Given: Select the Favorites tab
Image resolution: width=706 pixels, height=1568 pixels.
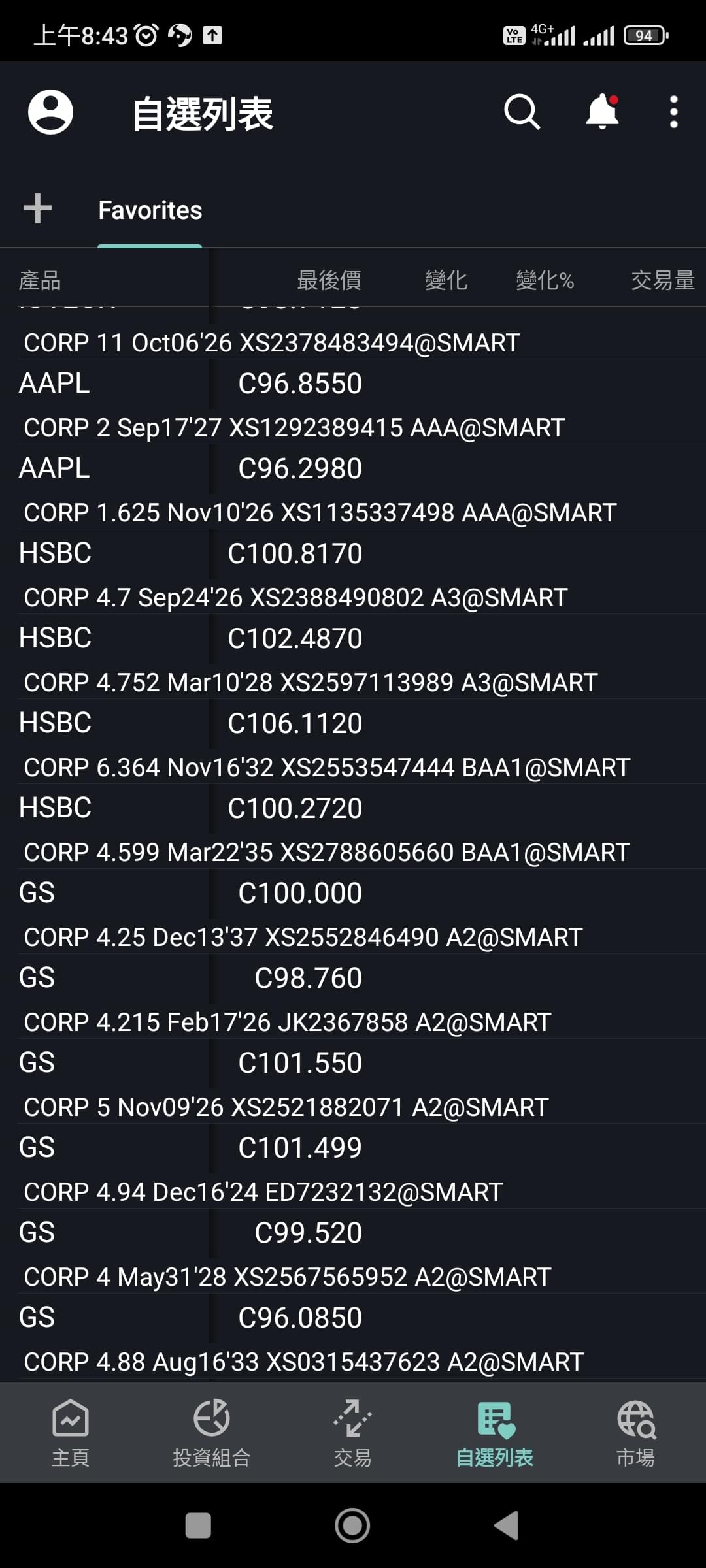Looking at the screenshot, I should [x=150, y=210].
